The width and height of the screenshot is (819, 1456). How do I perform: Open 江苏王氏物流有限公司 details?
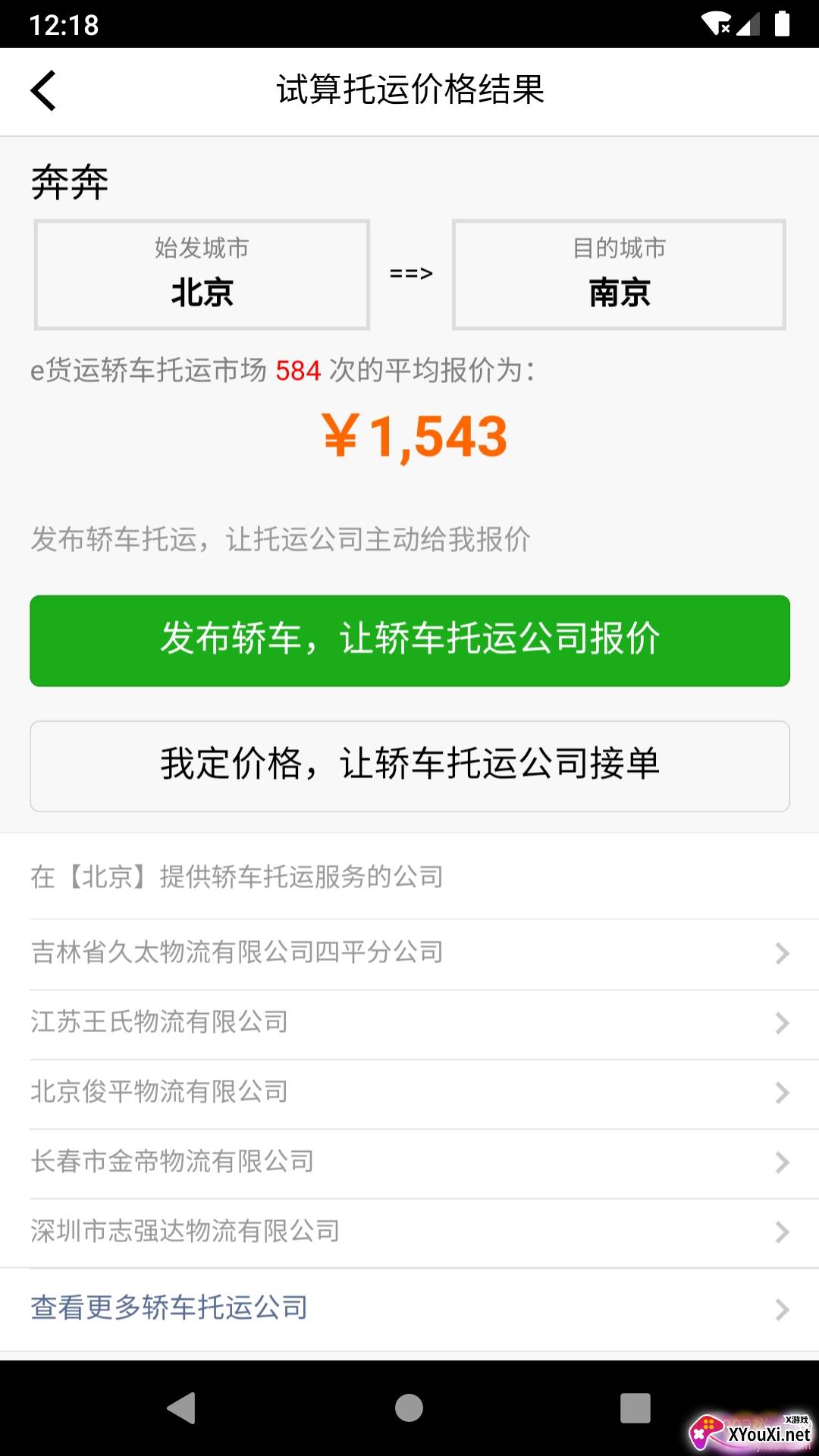(x=409, y=1024)
